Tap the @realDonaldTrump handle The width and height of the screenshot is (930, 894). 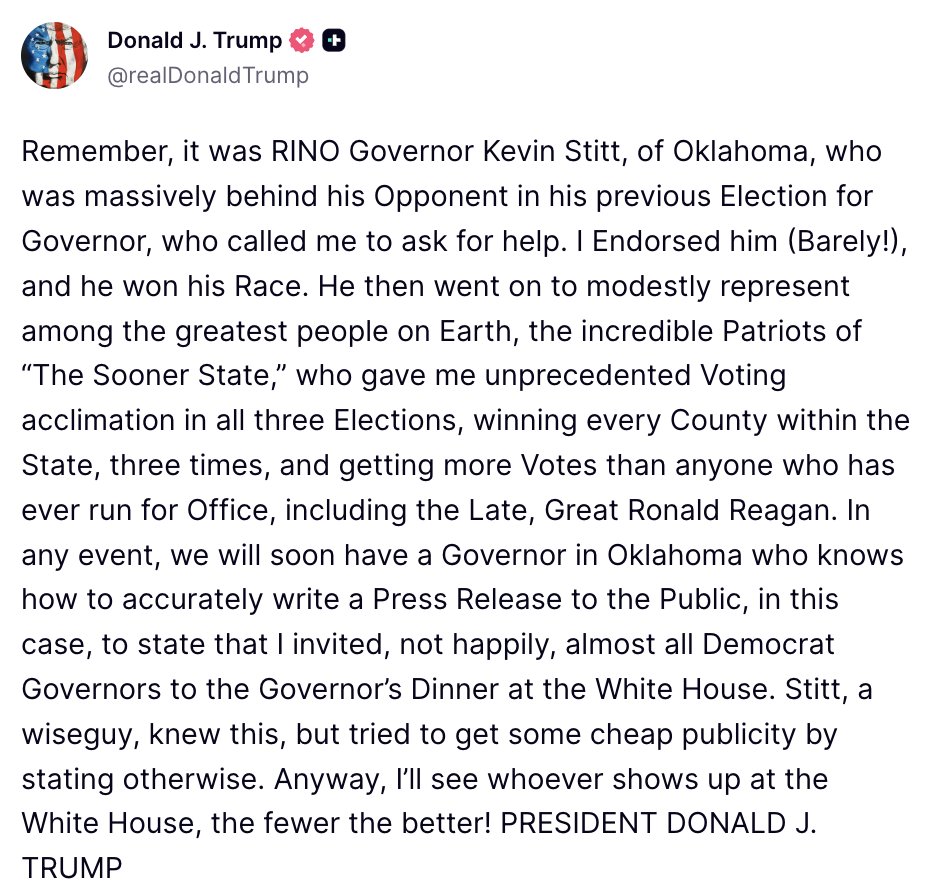tap(208, 75)
